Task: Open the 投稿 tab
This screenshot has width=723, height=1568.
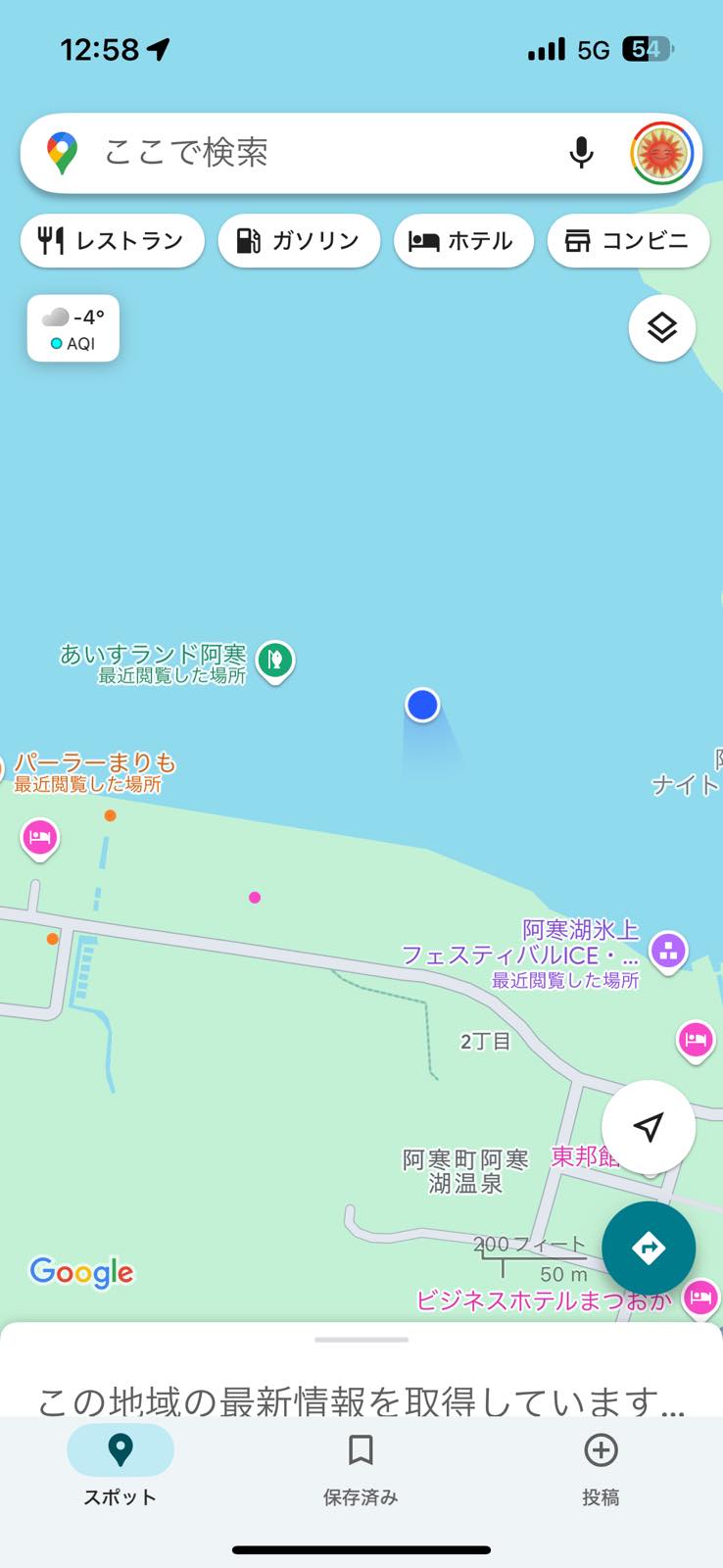Action: [601, 1466]
